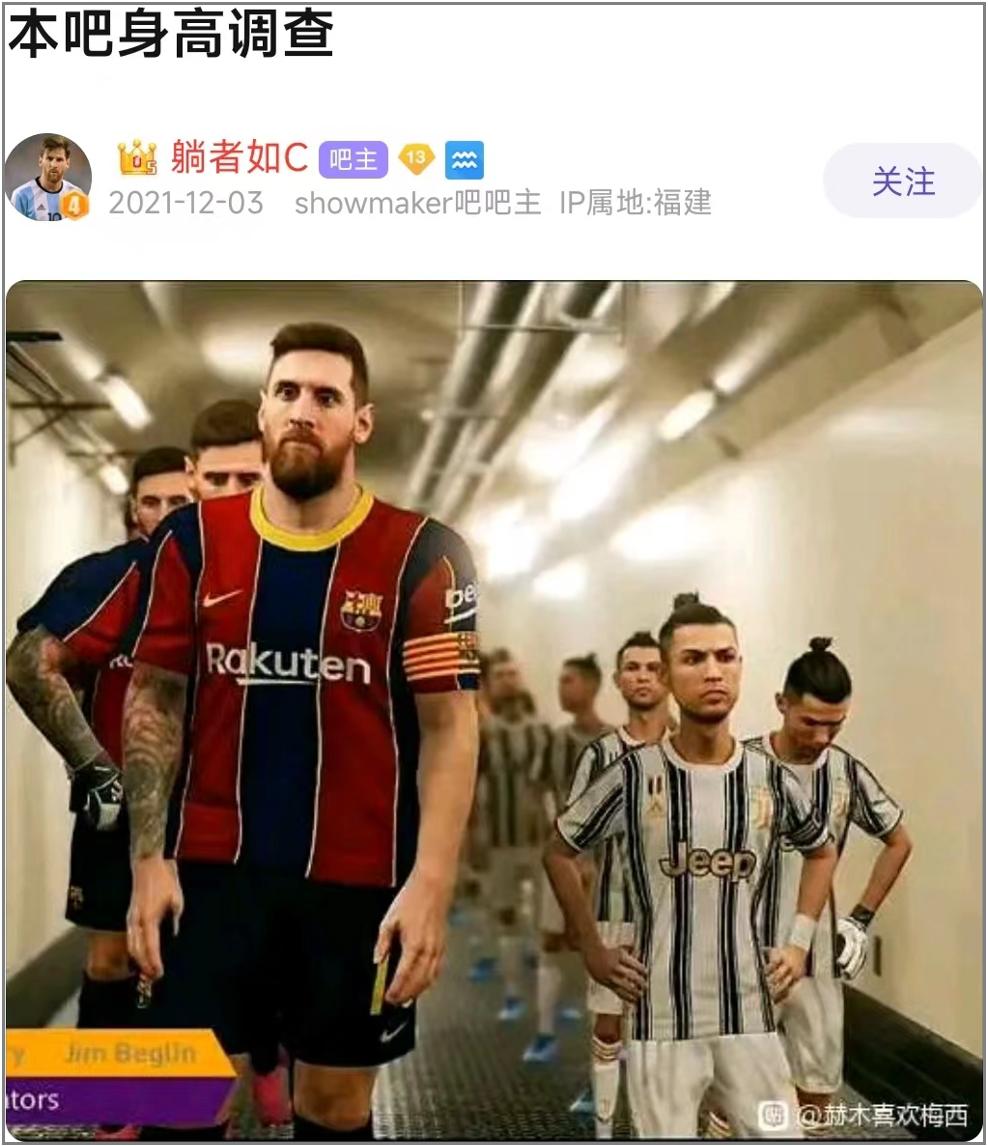The height and width of the screenshot is (1146, 988).
Task: Tap the 吧主 badge
Action: point(353,159)
